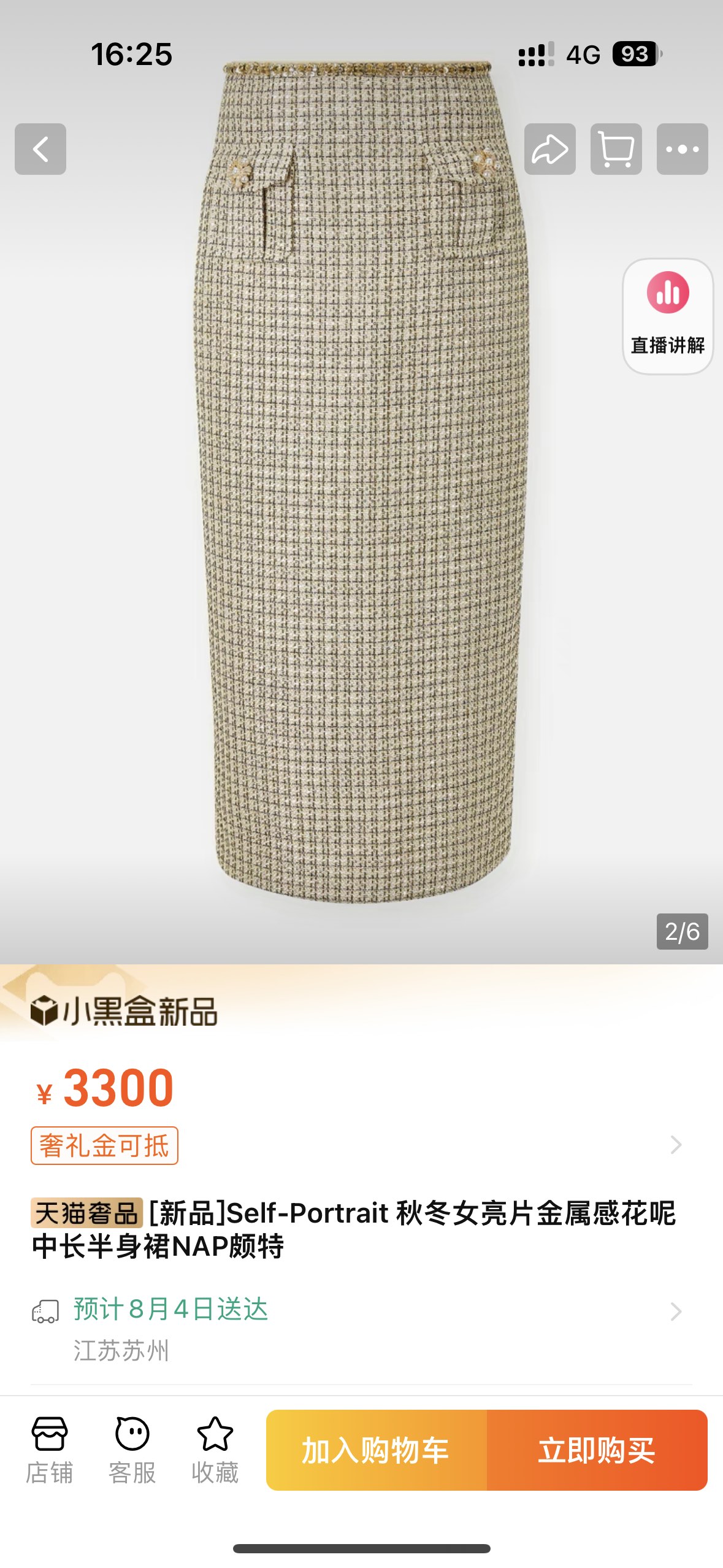Image resolution: width=723 pixels, height=1568 pixels.
Task: Visit the 店铺 store page
Action: coord(50,1450)
